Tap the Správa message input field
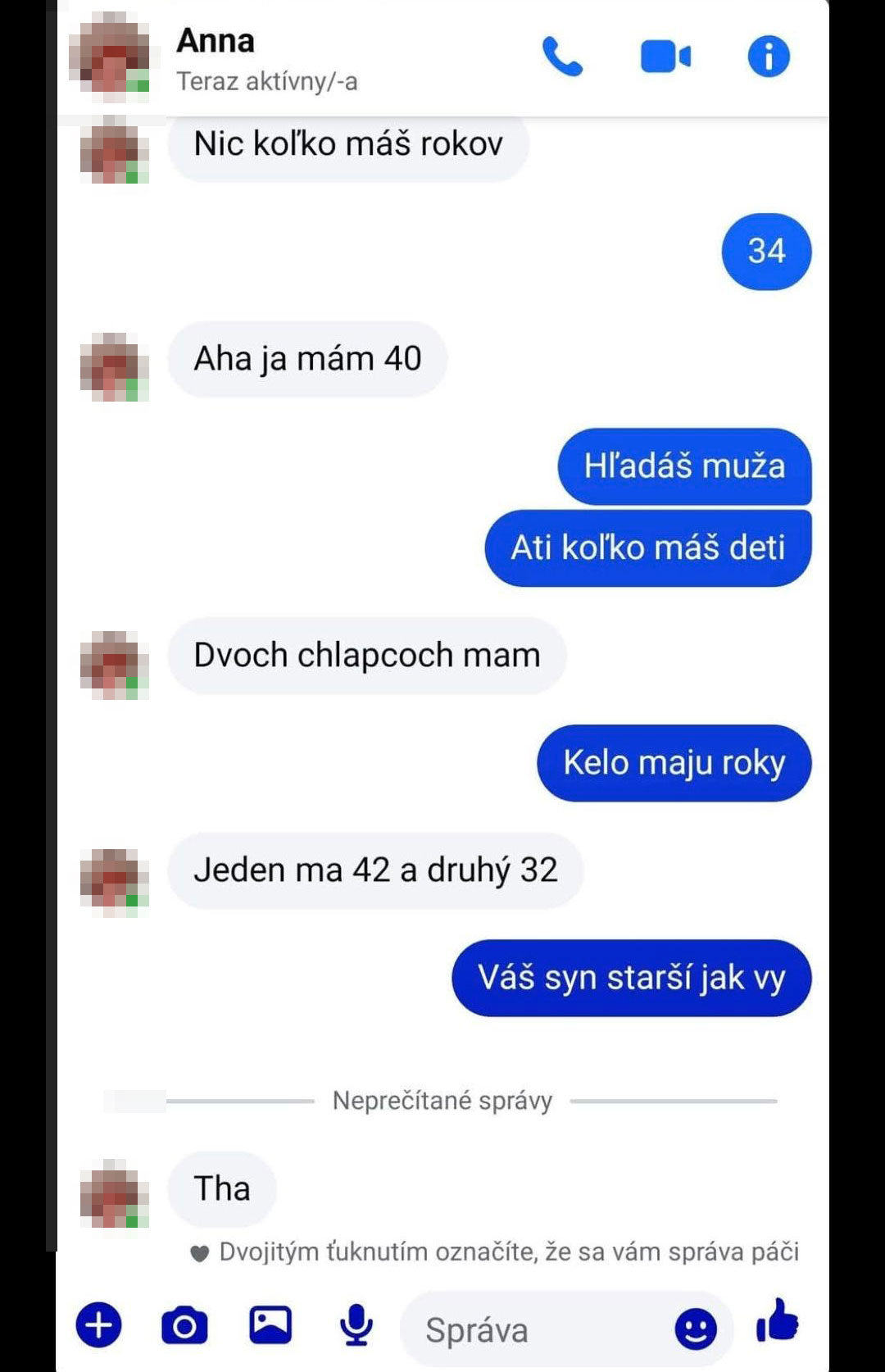 coord(533,1329)
